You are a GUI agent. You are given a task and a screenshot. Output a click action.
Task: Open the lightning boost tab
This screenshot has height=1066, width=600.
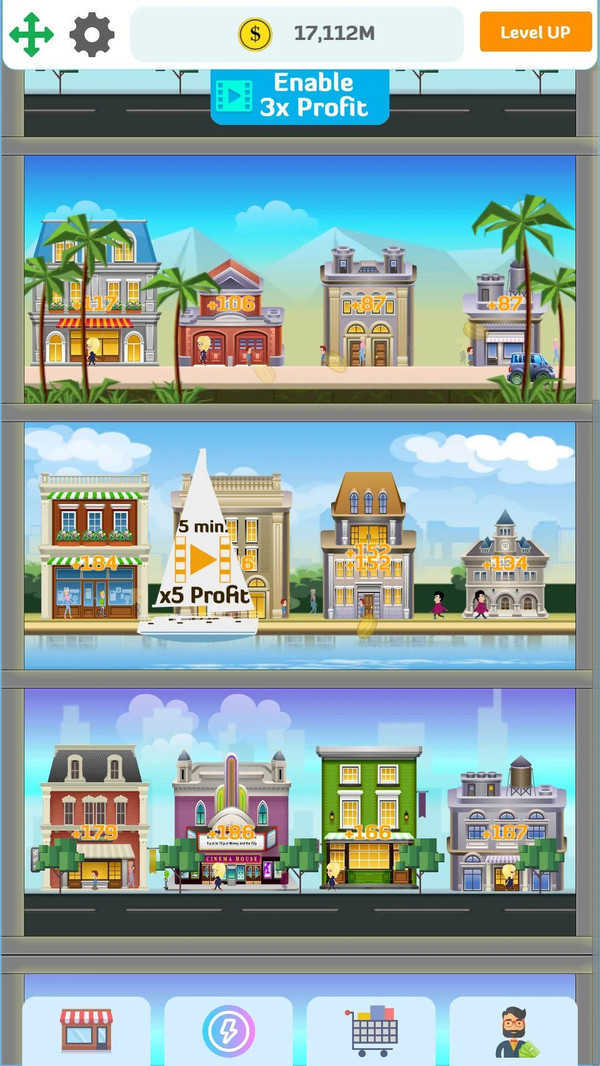pyautogui.click(x=229, y=1030)
